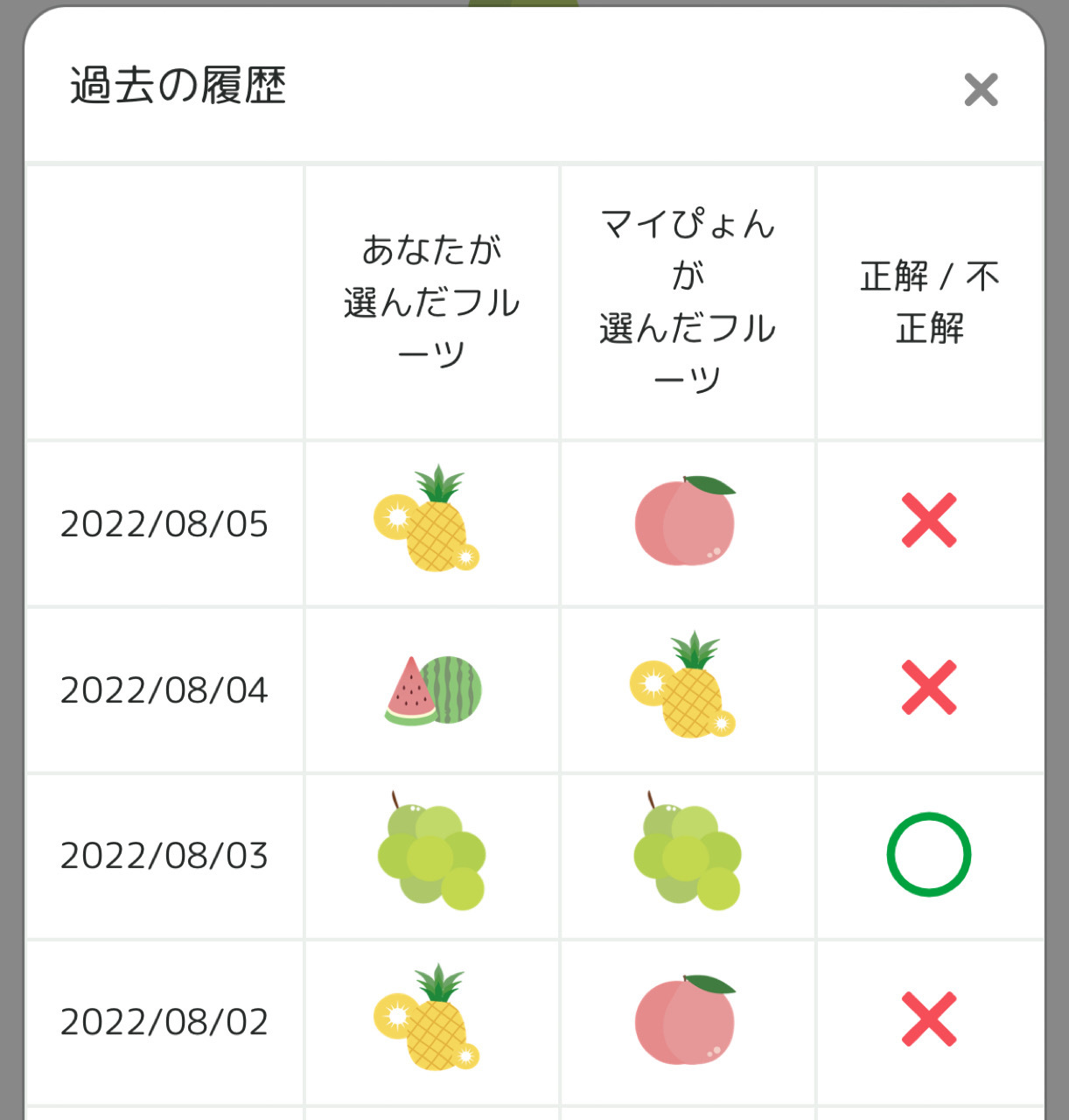The height and width of the screenshot is (1120, 1069).
Task: Close the 過去の履歴 history dialog
Action: click(x=981, y=89)
